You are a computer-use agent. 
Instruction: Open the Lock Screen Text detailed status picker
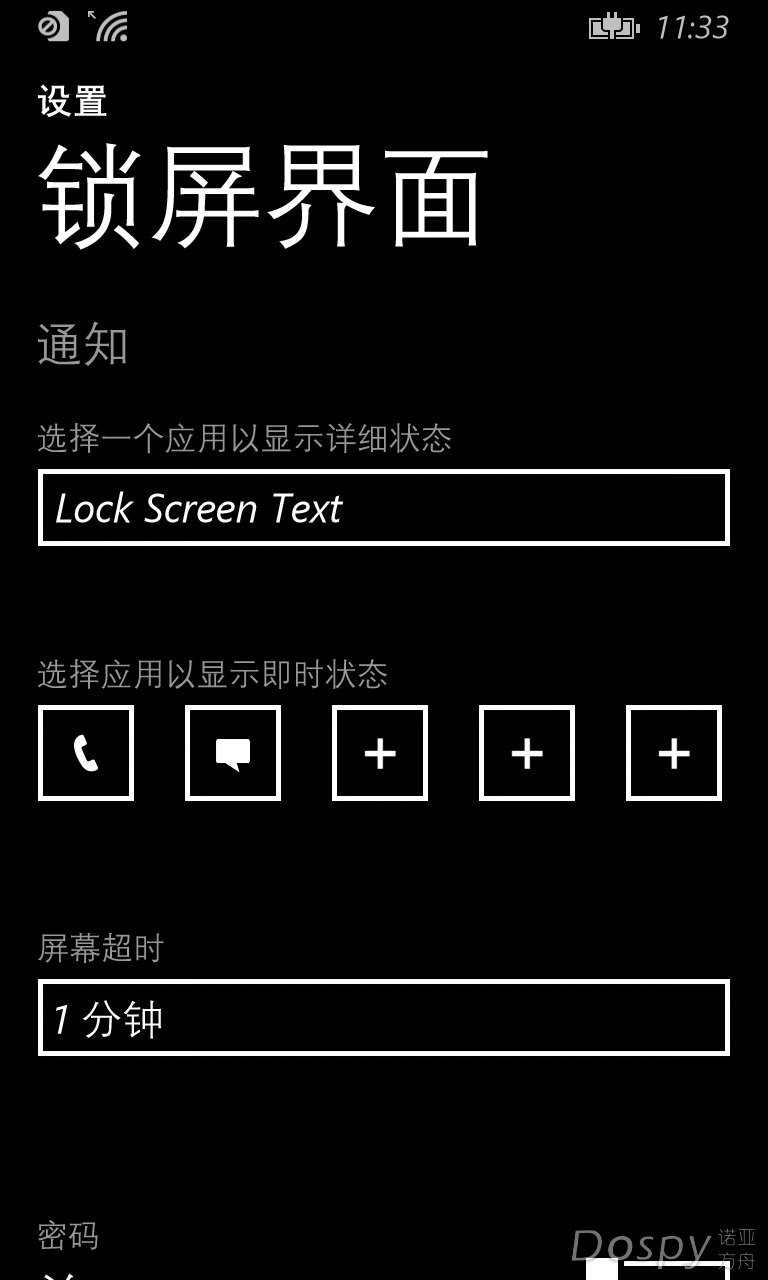coord(383,508)
